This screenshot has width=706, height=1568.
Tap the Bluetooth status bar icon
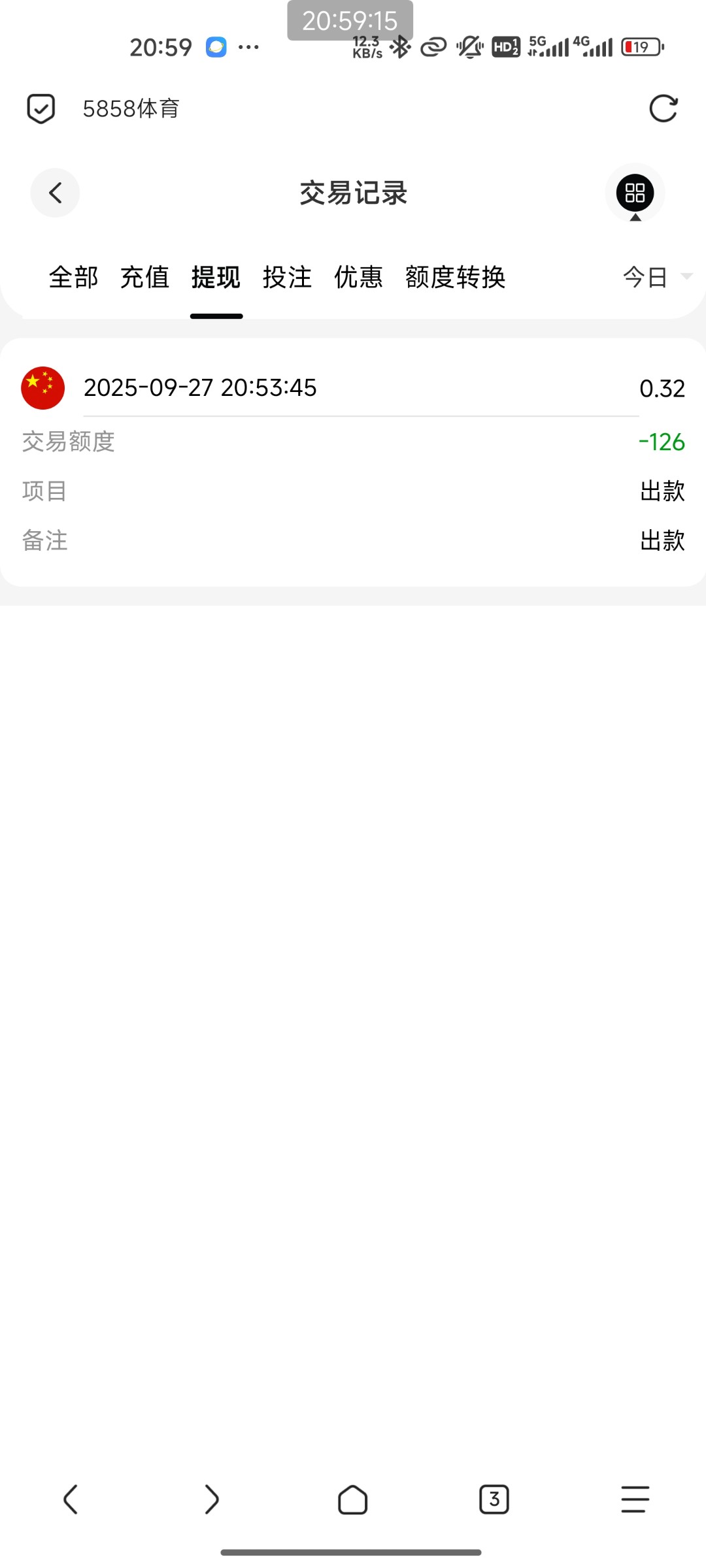399,47
